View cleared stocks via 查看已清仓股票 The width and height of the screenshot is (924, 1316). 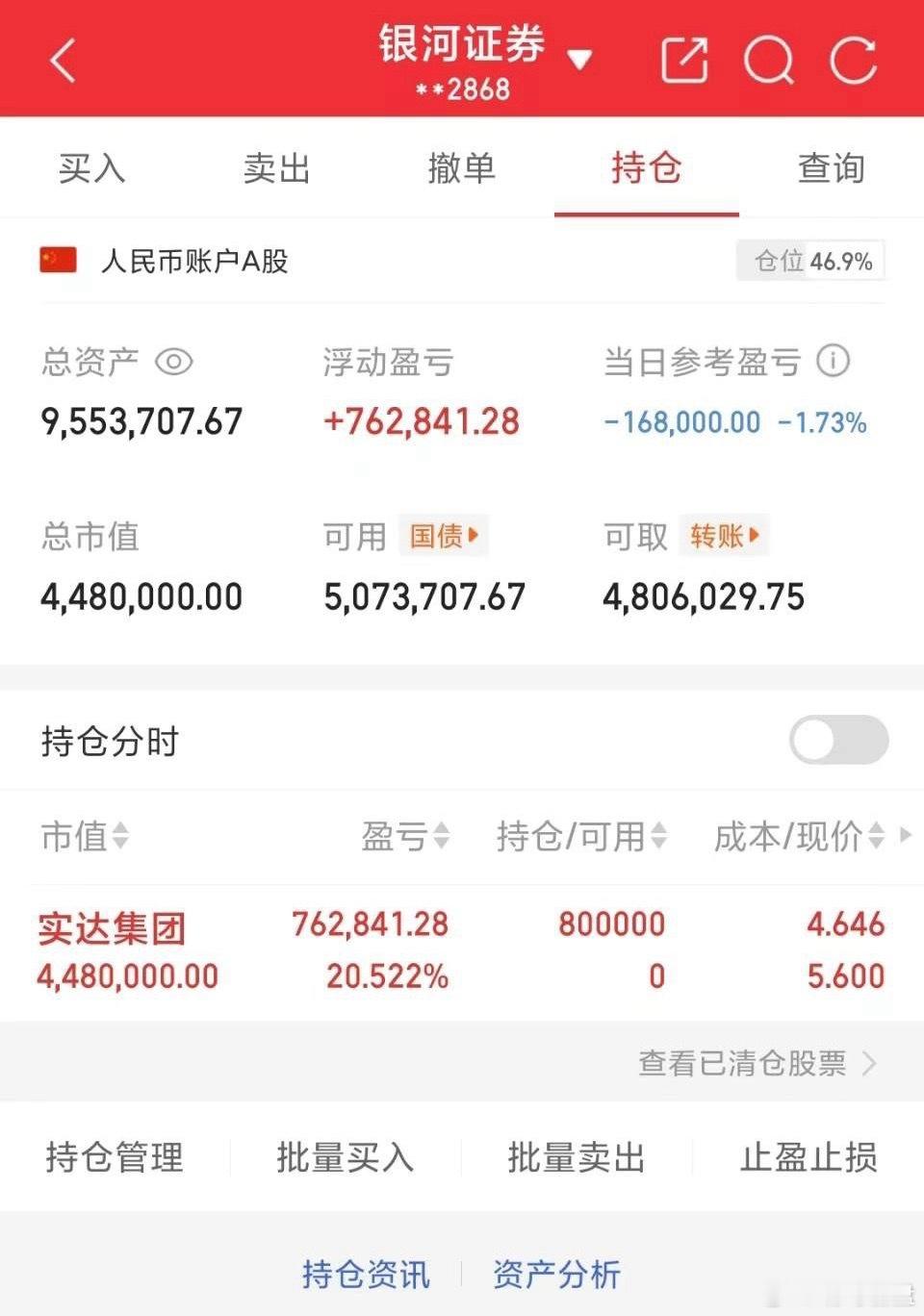(x=749, y=1064)
